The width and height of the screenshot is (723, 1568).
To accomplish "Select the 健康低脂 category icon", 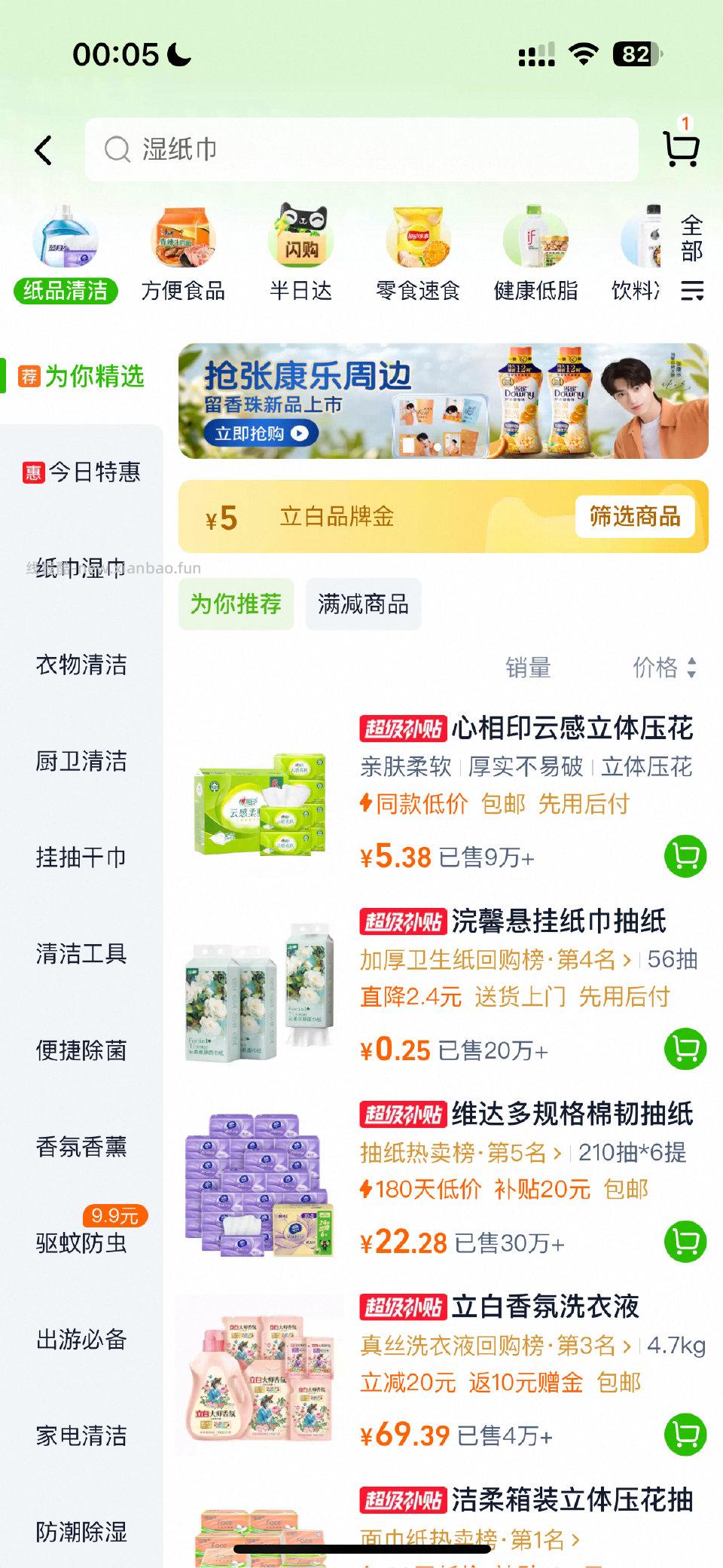I will tap(535, 240).
